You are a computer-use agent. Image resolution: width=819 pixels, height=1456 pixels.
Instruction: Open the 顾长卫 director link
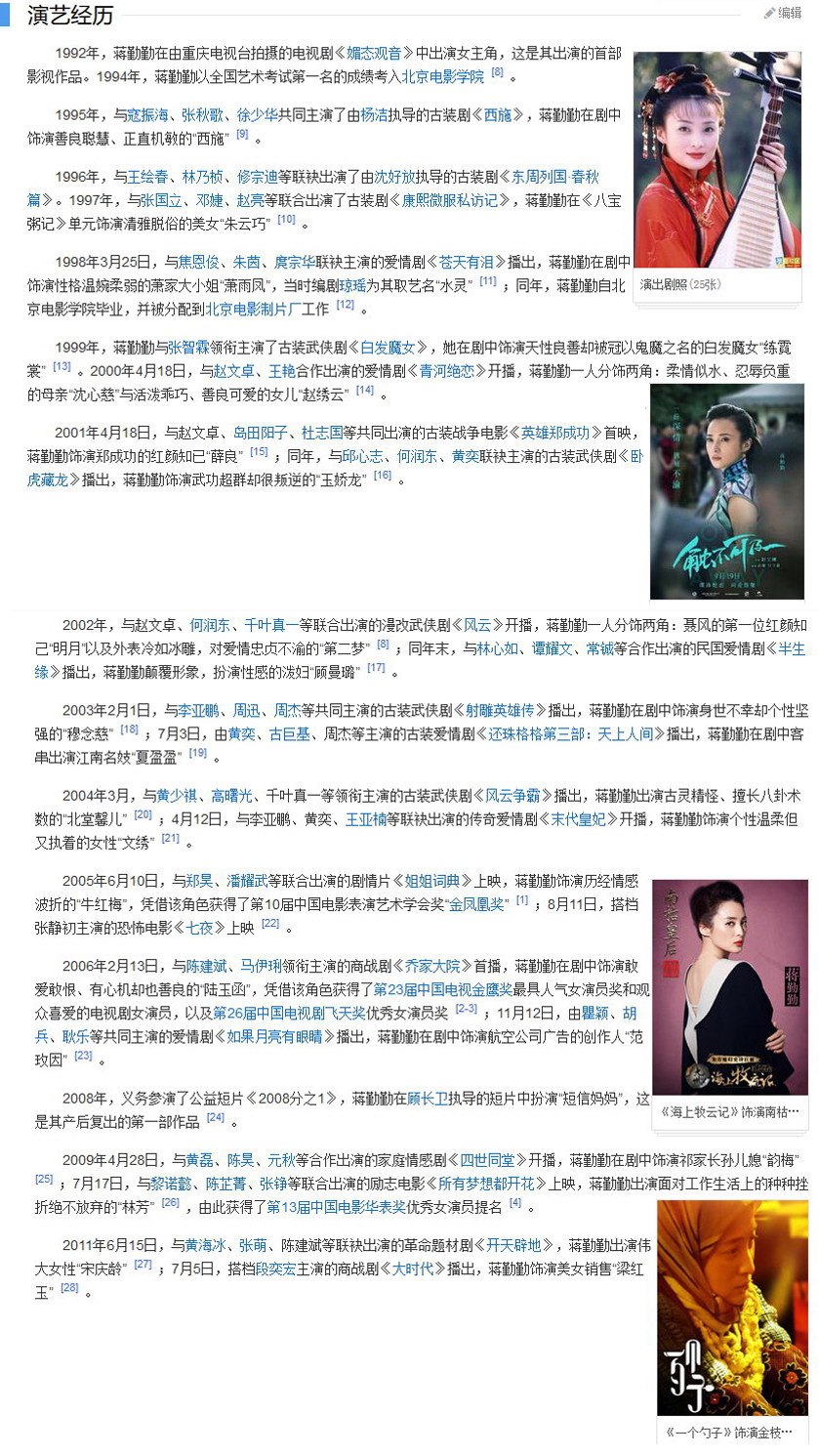(x=428, y=1099)
